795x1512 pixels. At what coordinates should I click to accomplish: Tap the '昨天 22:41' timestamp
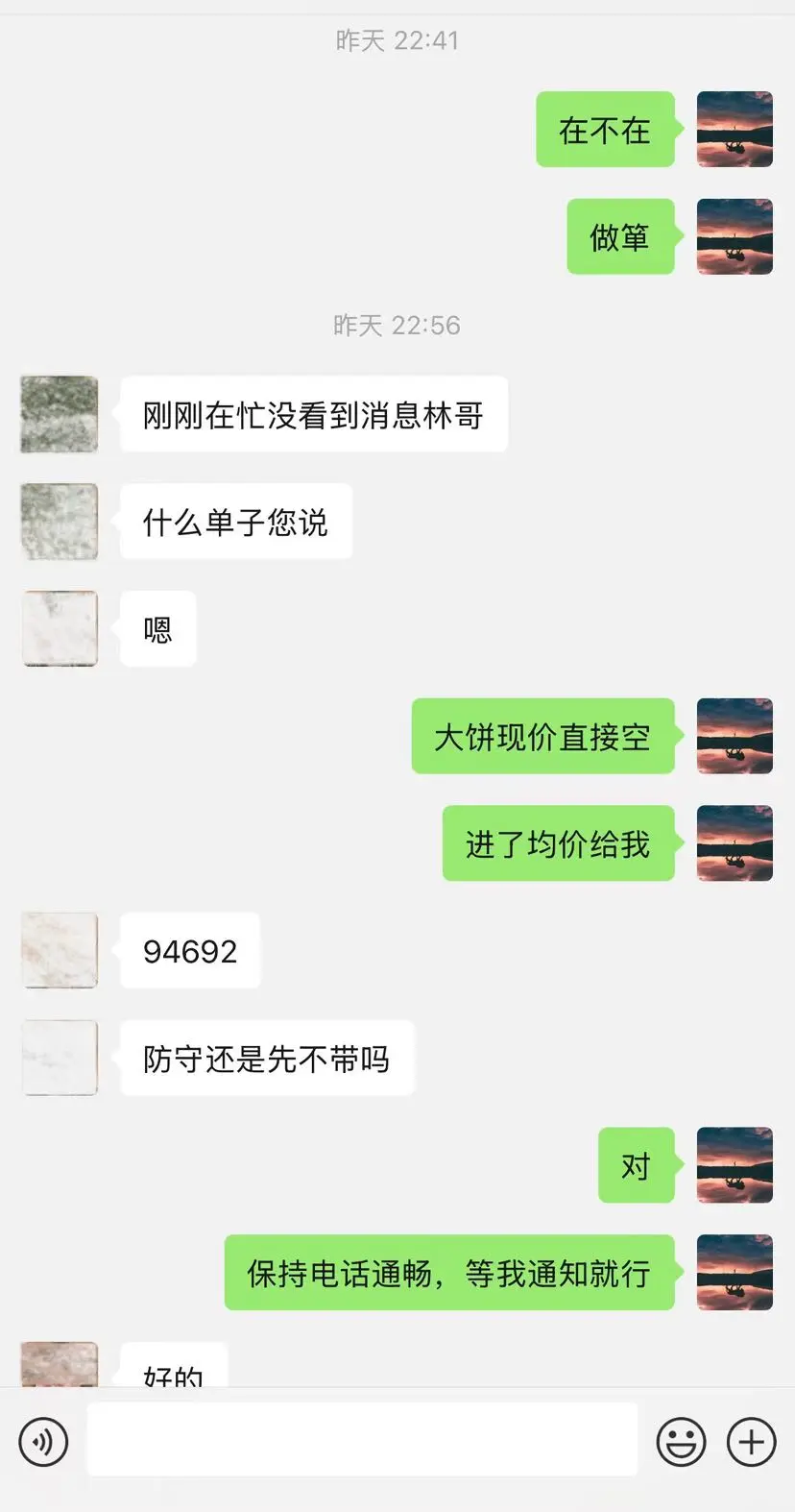coord(397,40)
